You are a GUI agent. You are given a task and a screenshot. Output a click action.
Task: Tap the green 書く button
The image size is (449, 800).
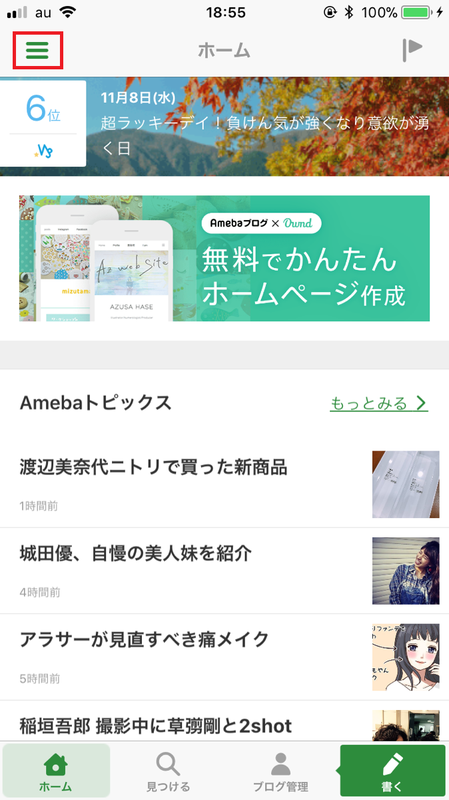click(392, 770)
